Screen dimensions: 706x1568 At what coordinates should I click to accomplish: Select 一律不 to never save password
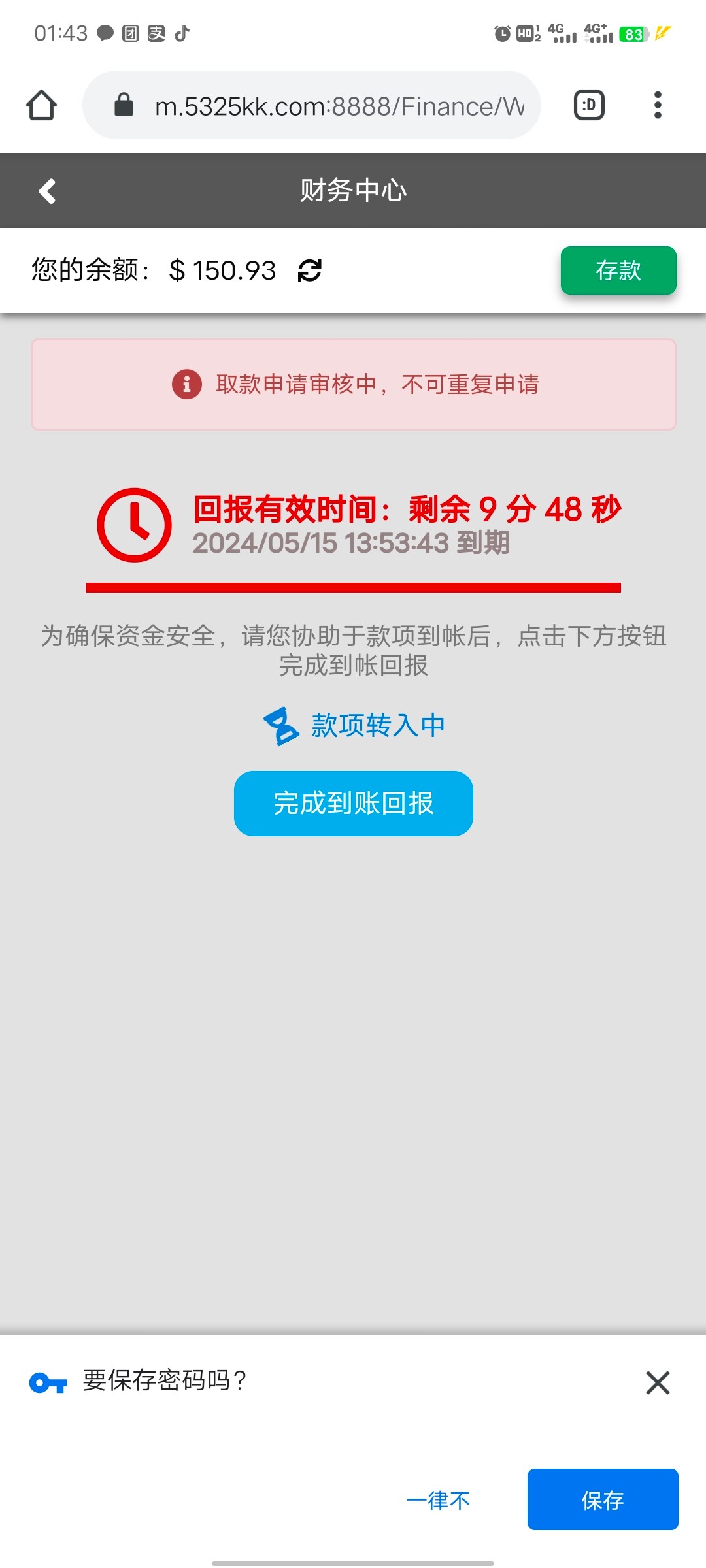click(438, 1501)
